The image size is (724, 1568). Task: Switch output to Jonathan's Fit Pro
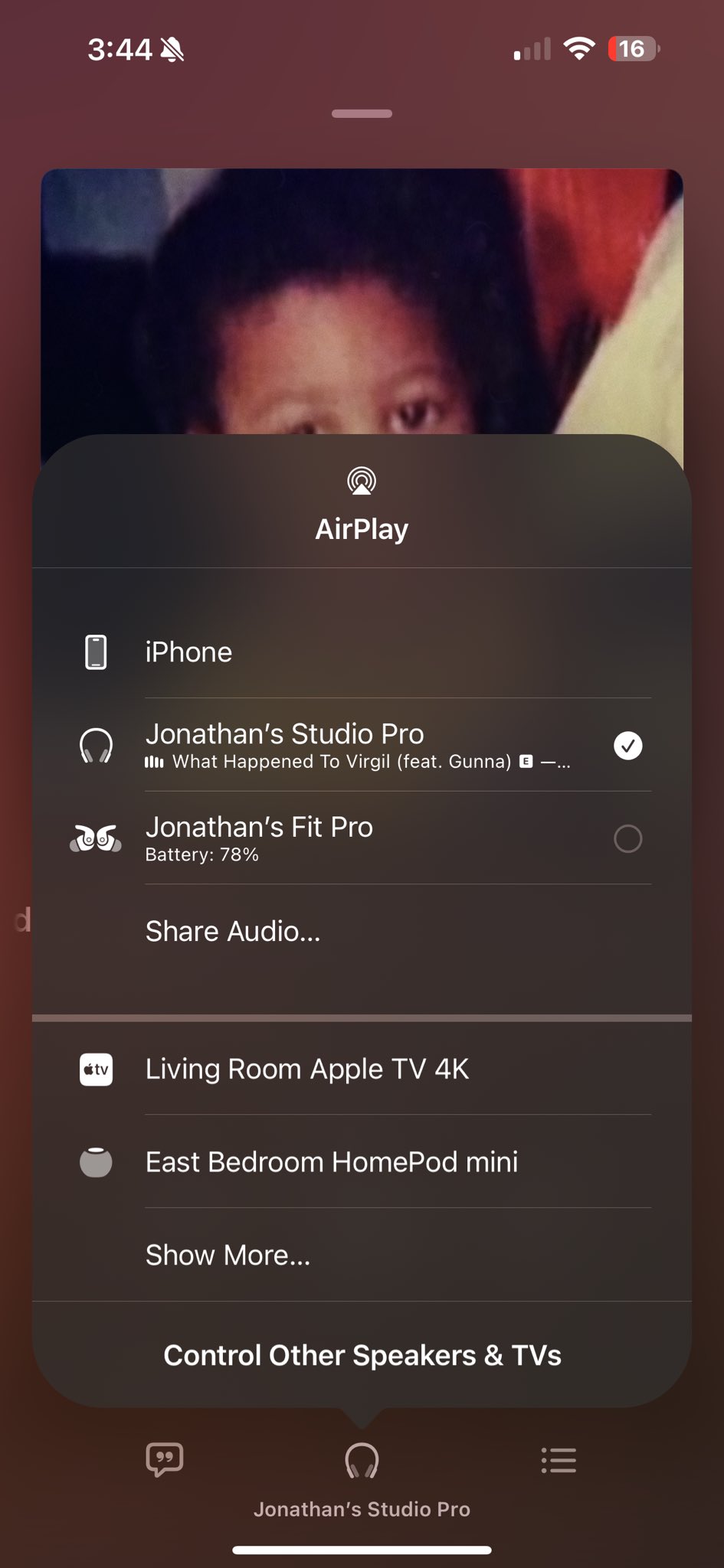coord(360,838)
